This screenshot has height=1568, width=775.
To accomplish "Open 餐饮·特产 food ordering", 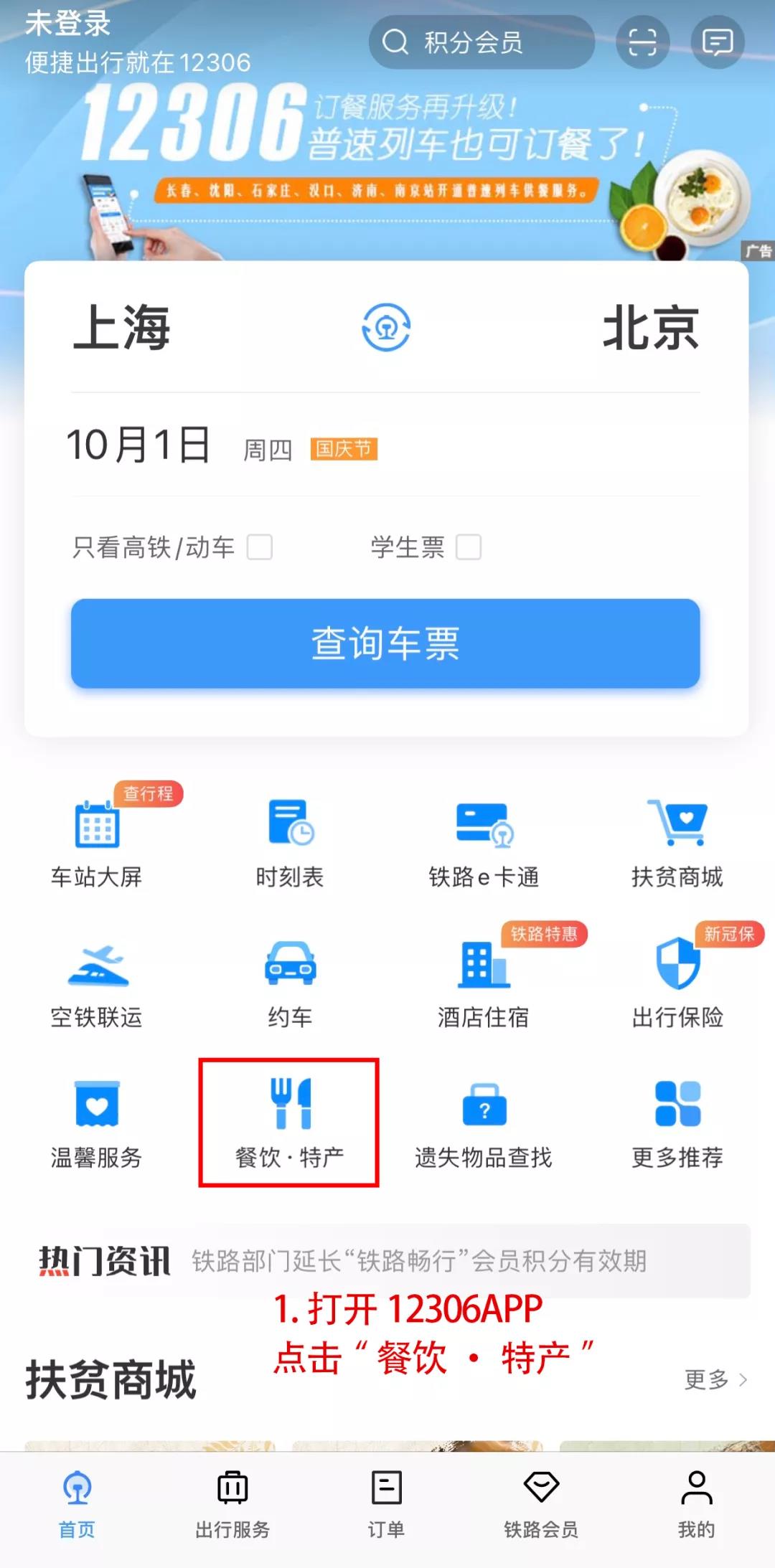I will [289, 1123].
